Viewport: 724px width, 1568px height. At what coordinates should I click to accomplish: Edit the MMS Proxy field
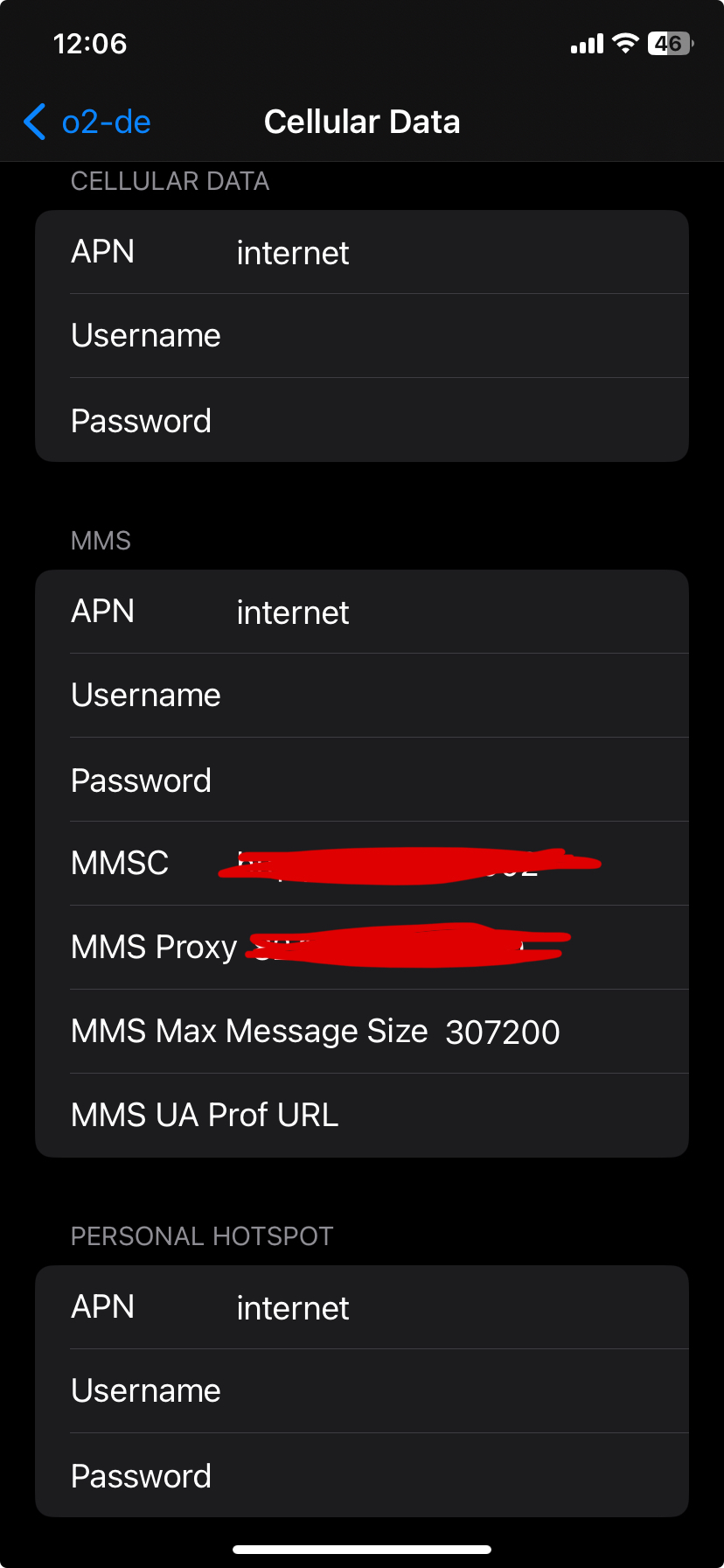[362, 948]
